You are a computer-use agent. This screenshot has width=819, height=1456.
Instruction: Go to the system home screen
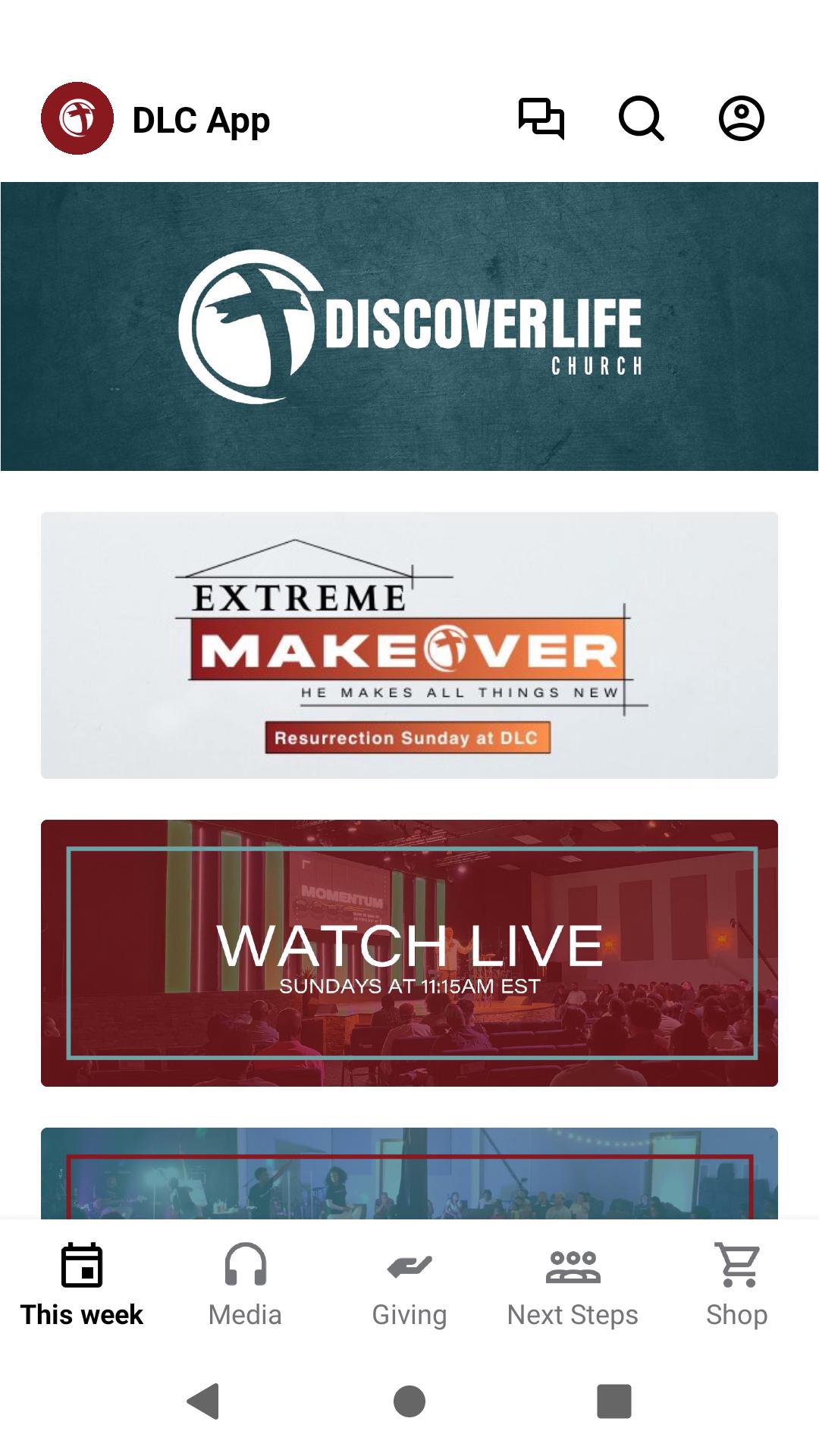(409, 1401)
